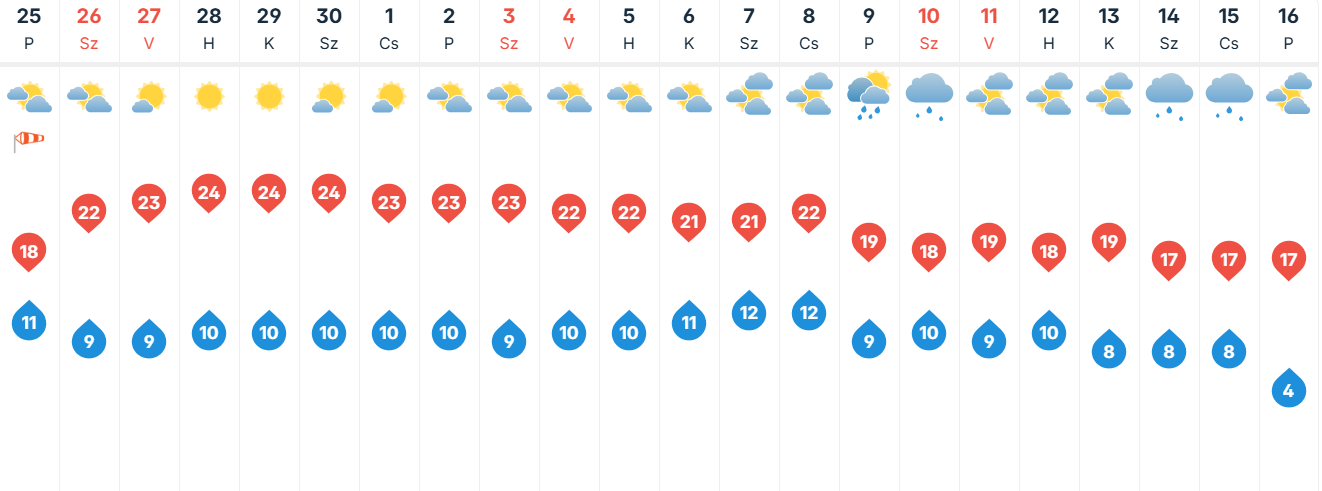1322x491 pixels.
Task: Open the forecast for Wednesday the 14th
Action: pos(1169,245)
